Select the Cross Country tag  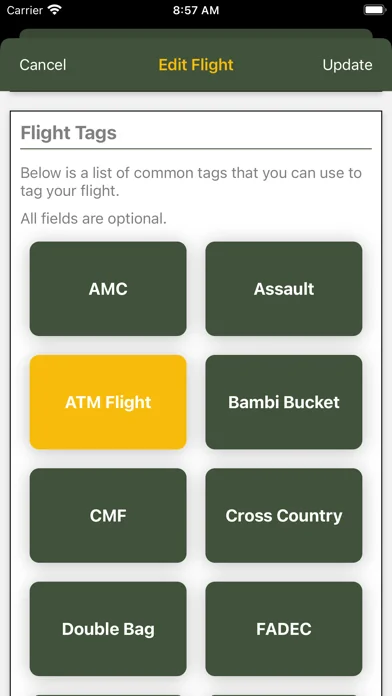point(284,515)
